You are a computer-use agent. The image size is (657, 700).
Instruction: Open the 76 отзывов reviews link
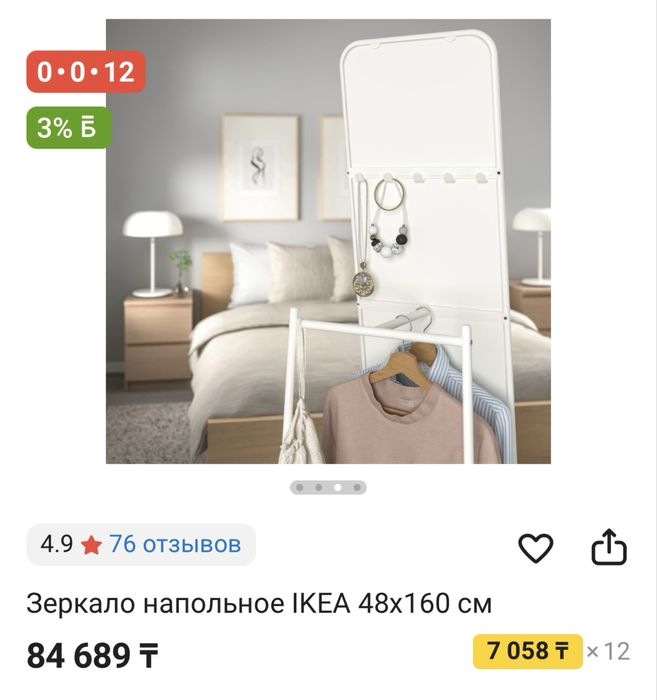click(175, 545)
